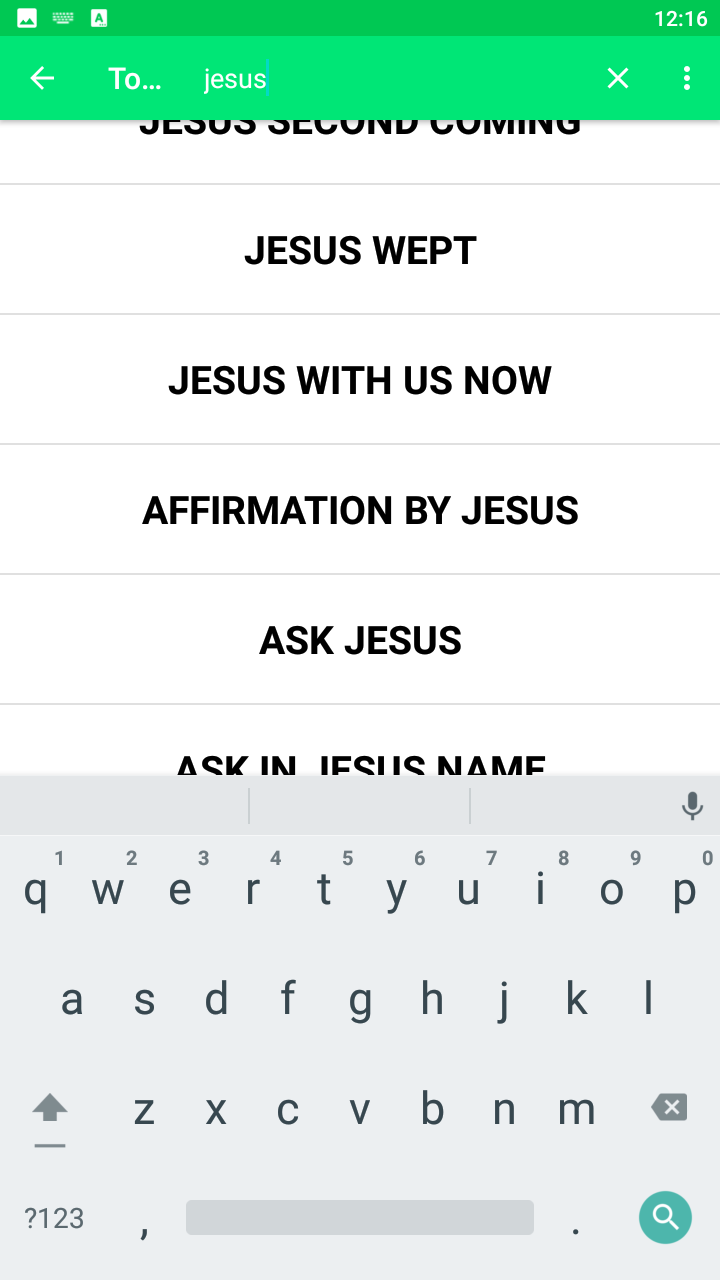
Task: Select the JESUS WEPT result
Action: point(360,249)
